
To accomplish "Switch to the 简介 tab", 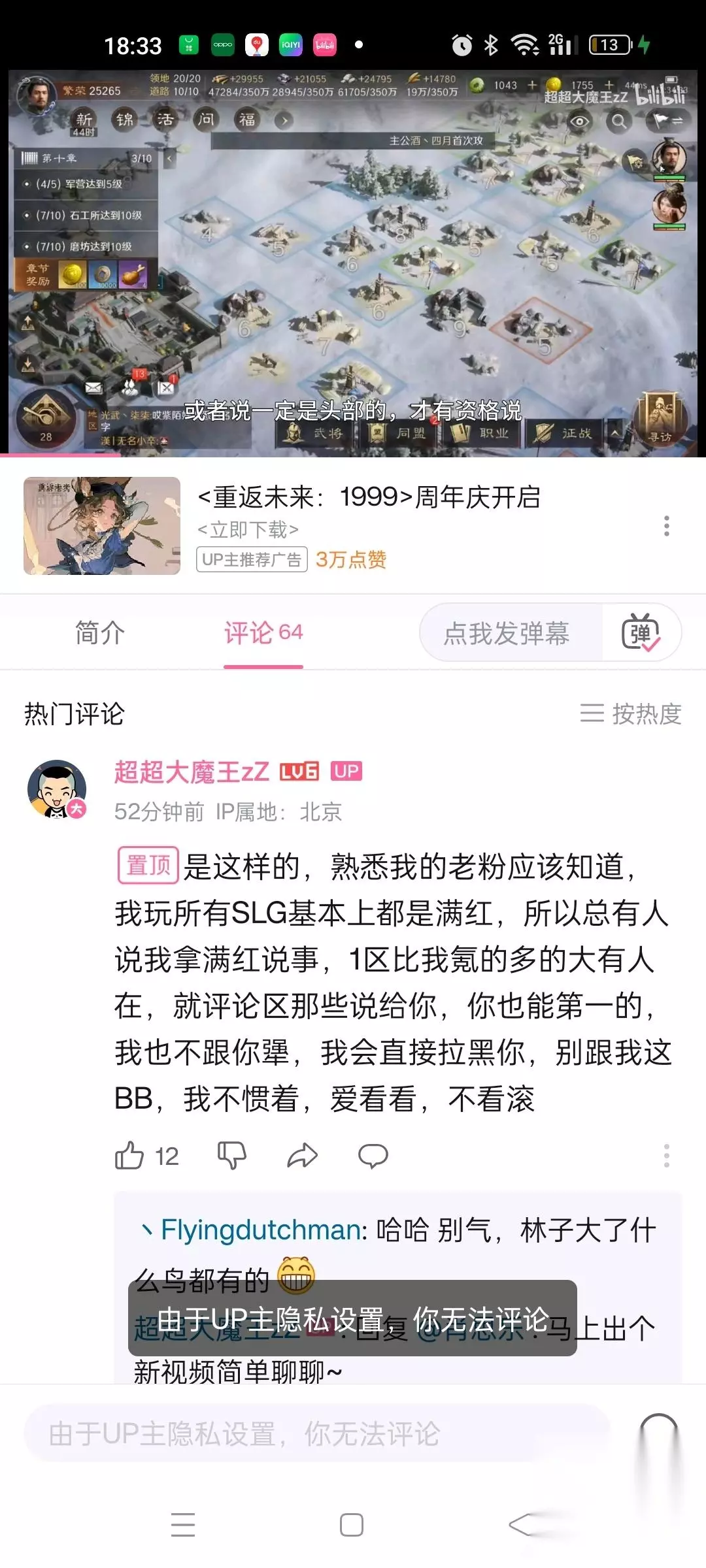I will coord(99,633).
